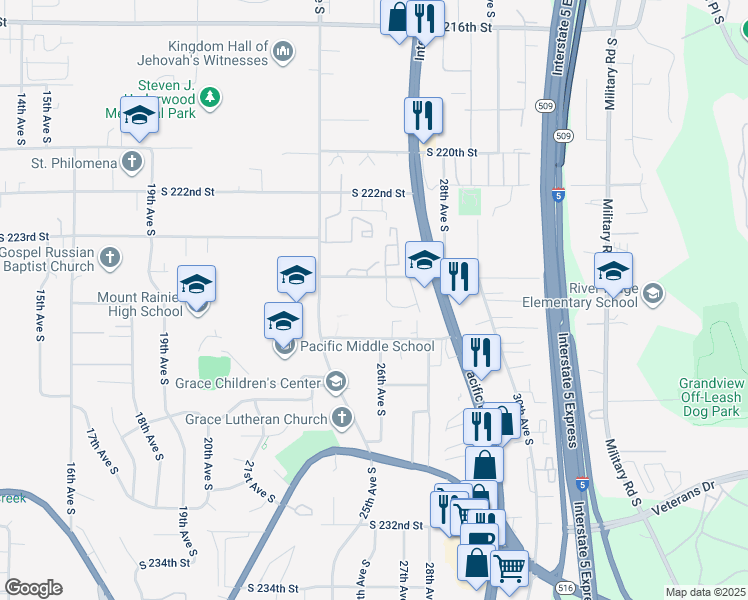The width and height of the screenshot is (748, 600).
Task: Tap the school marker above Pacific Middle School
Action: tap(283, 324)
